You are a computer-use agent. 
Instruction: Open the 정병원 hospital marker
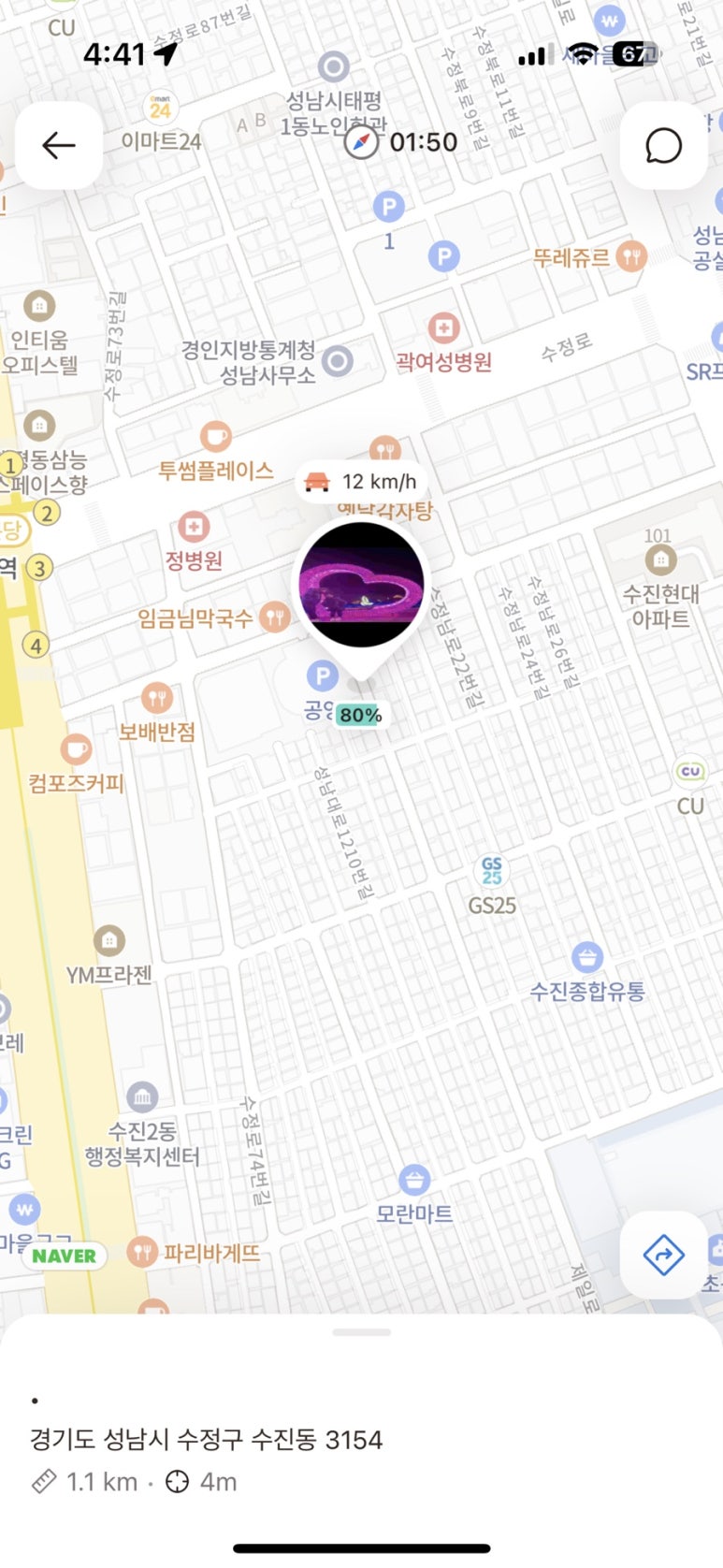pyautogui.click(x=194, y=527)
